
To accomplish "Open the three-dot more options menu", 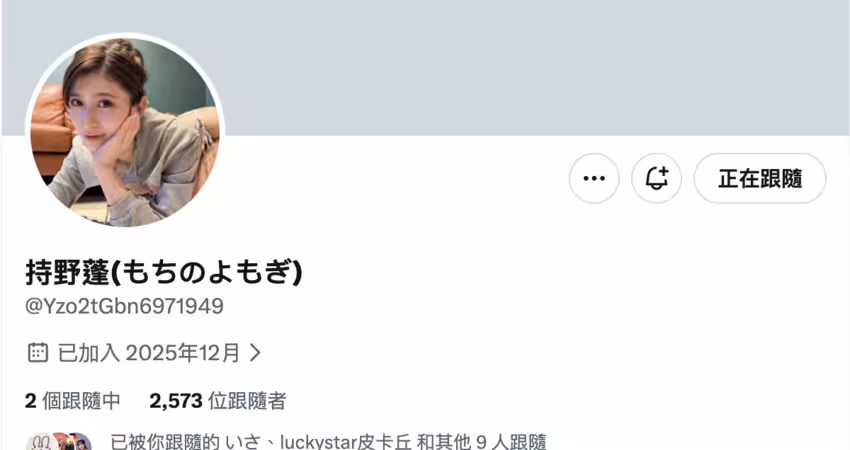I will [x=594, y=179].
